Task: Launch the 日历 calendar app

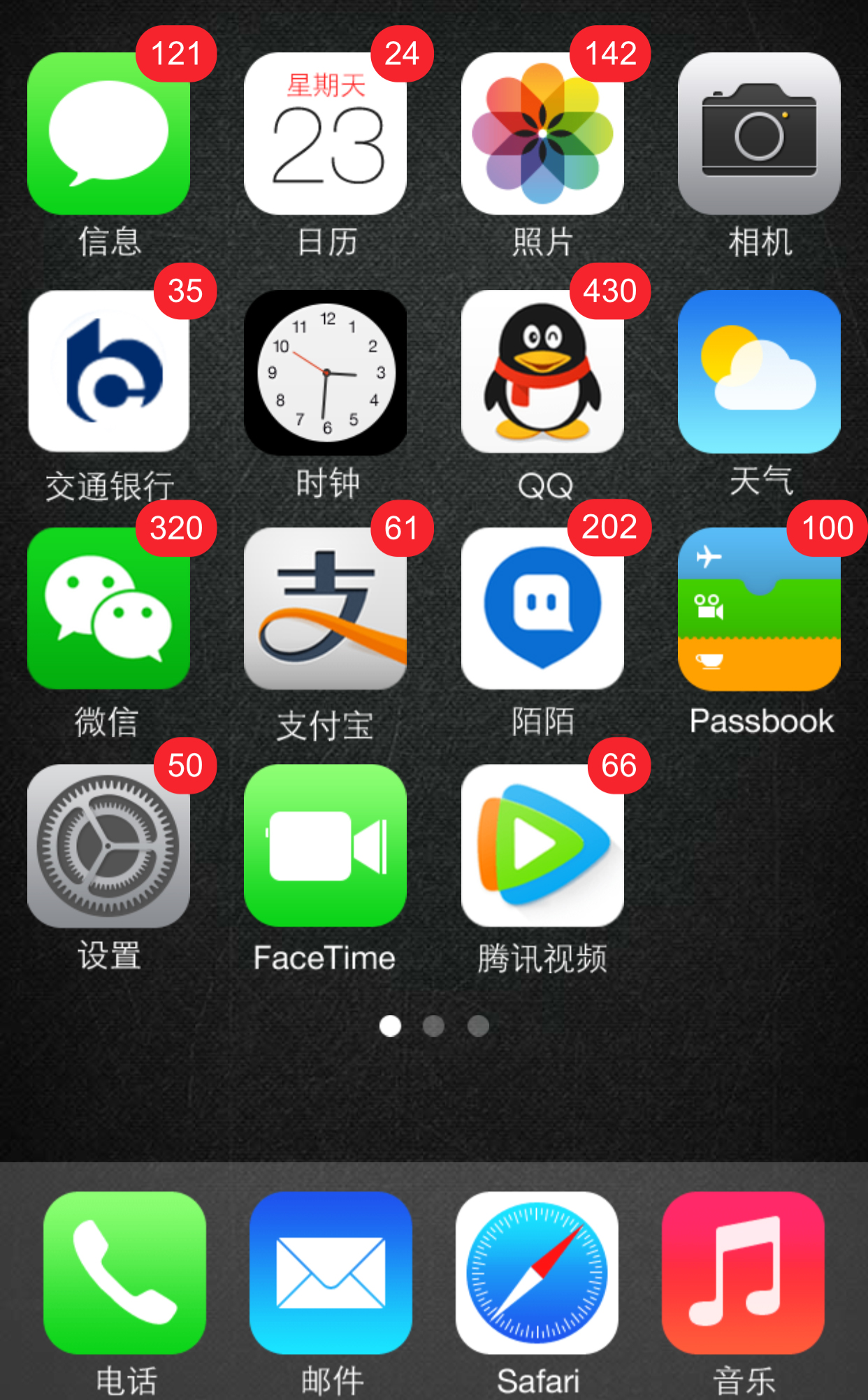Action: (325, 133)
